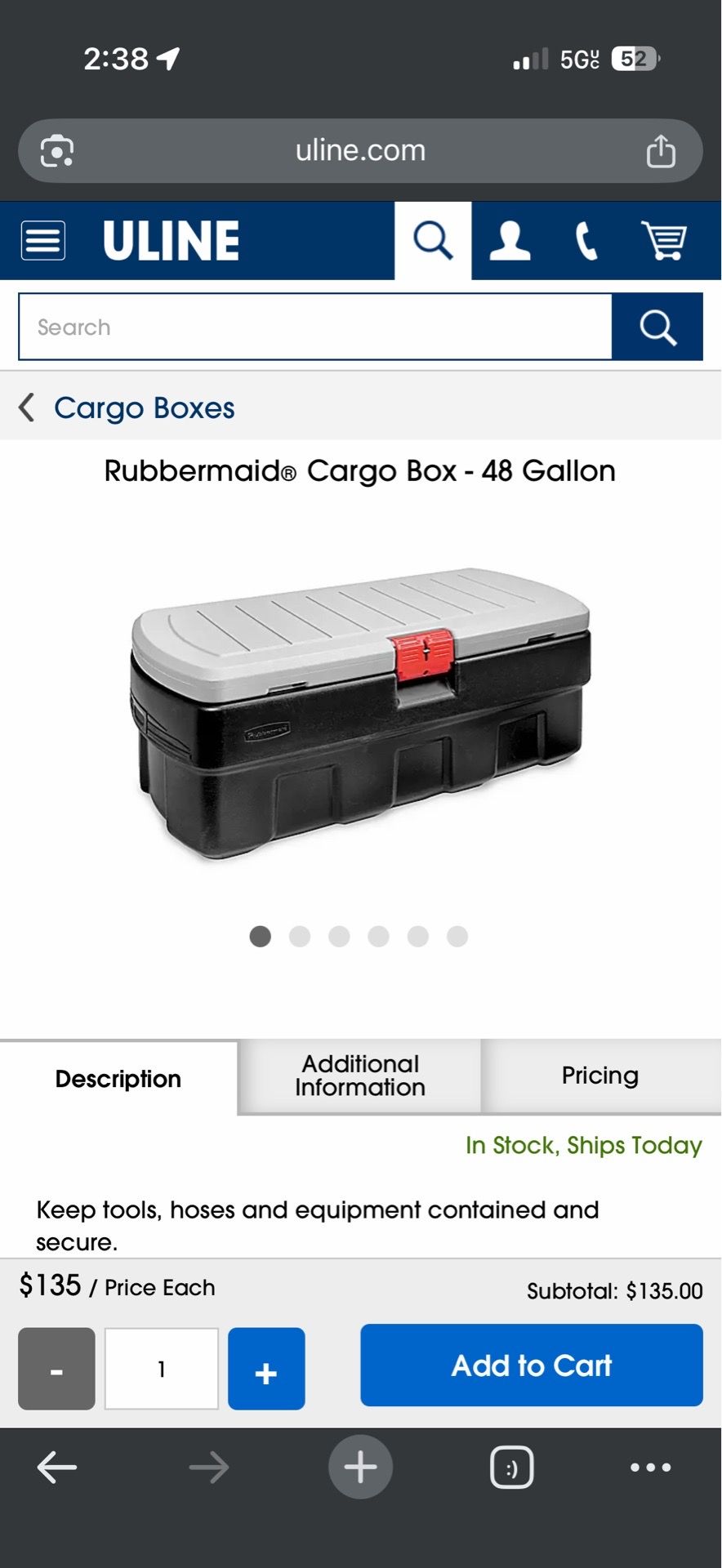Image resolution: width=722 pixels, height=1568 pixels.
Task: Submit search with the blue magnifier button
Action: (x=657, y=327)
